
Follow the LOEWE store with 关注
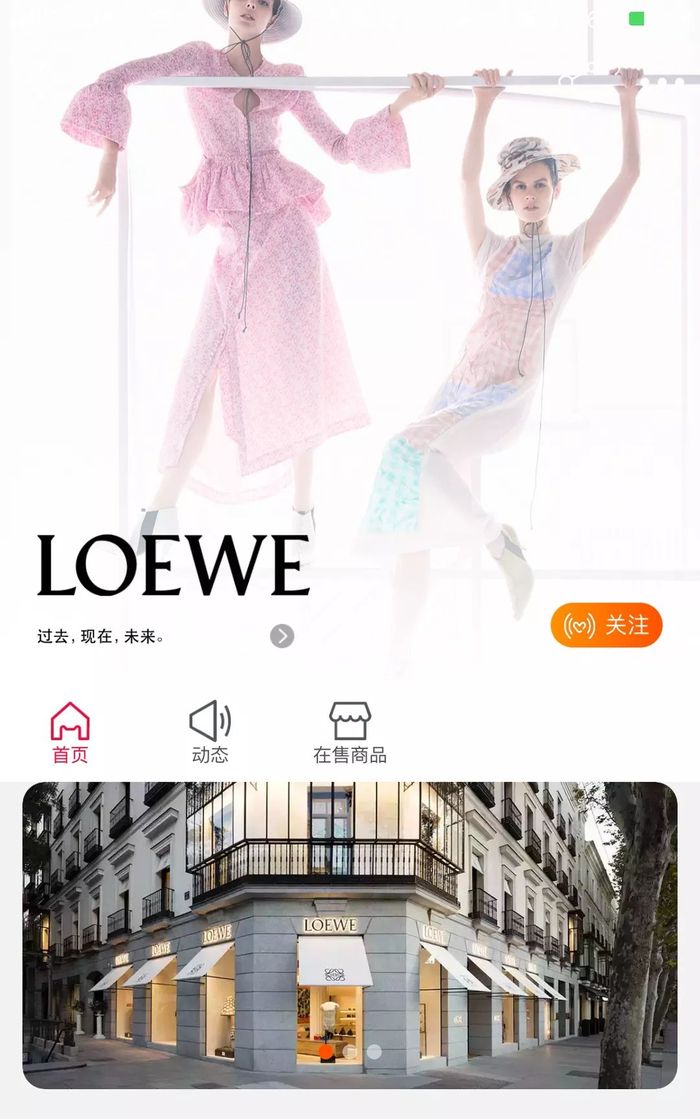[x=606, y=625]
